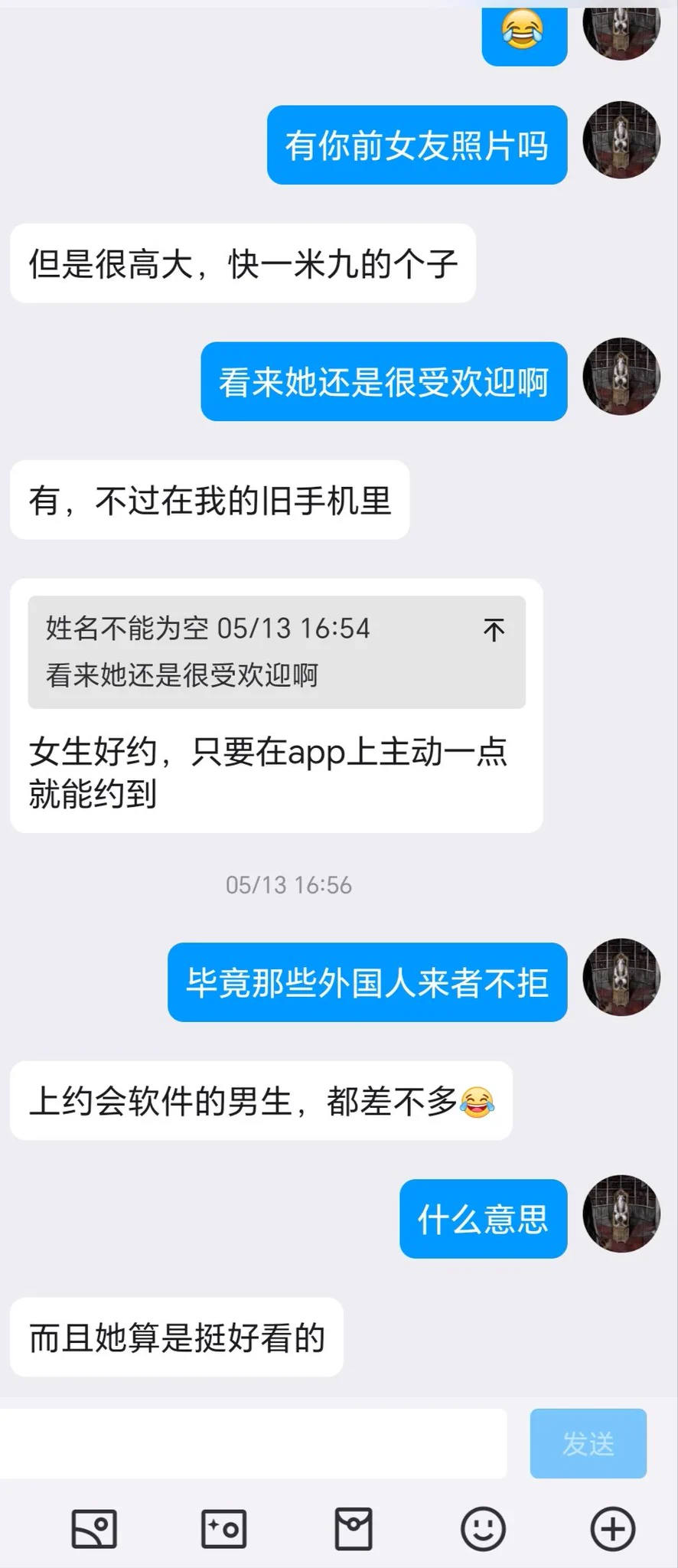Open the camera capture icon
The width and height of the screenshot is (678, 1568).
(x=223, y=1529)
